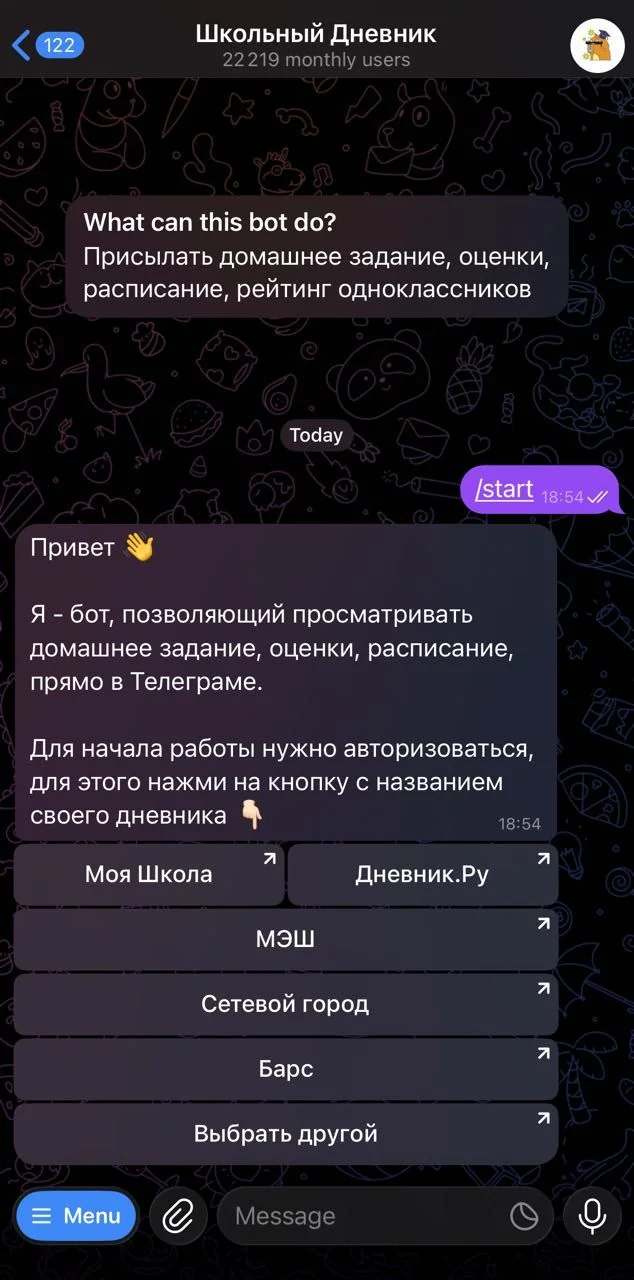Tap Выбрать другой to pick another diary
Screen dimensions: 634x1280
pyautogui.click(x=286, y=1134)
